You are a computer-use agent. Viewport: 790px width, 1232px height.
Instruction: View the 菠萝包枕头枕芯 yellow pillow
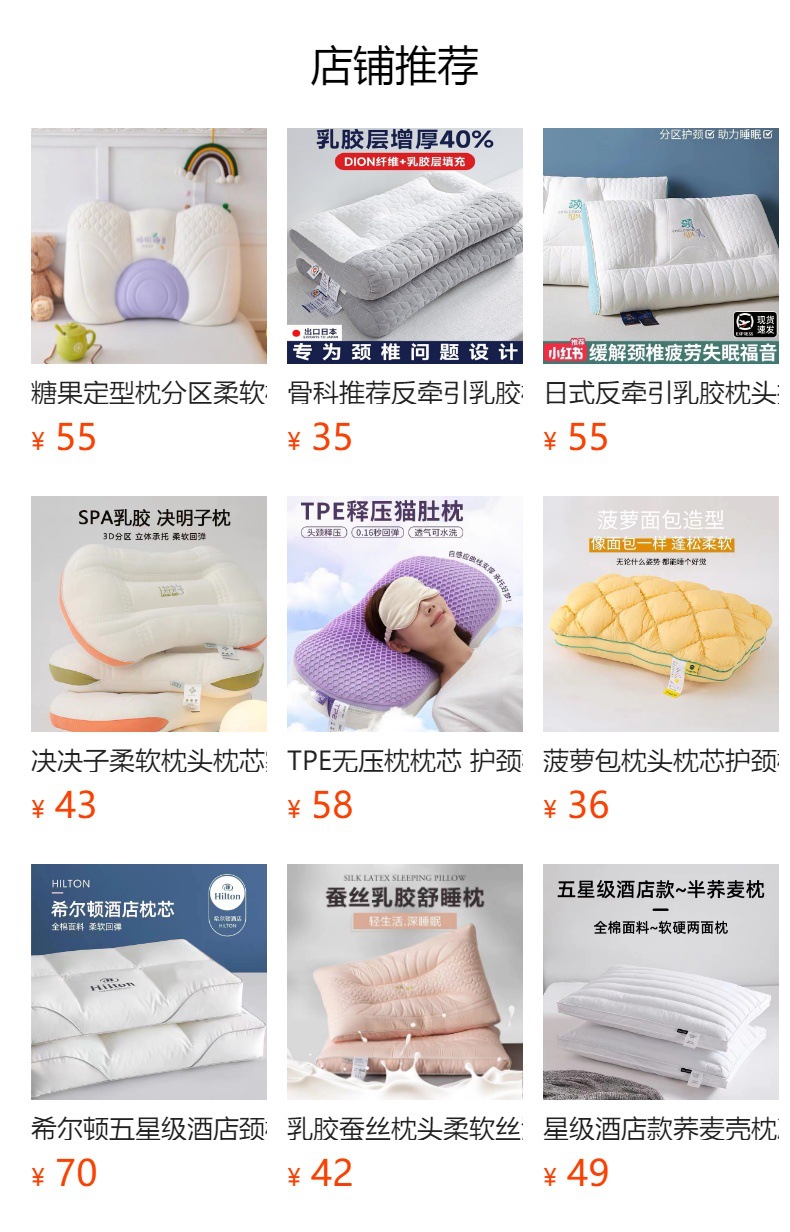[661, 614]
